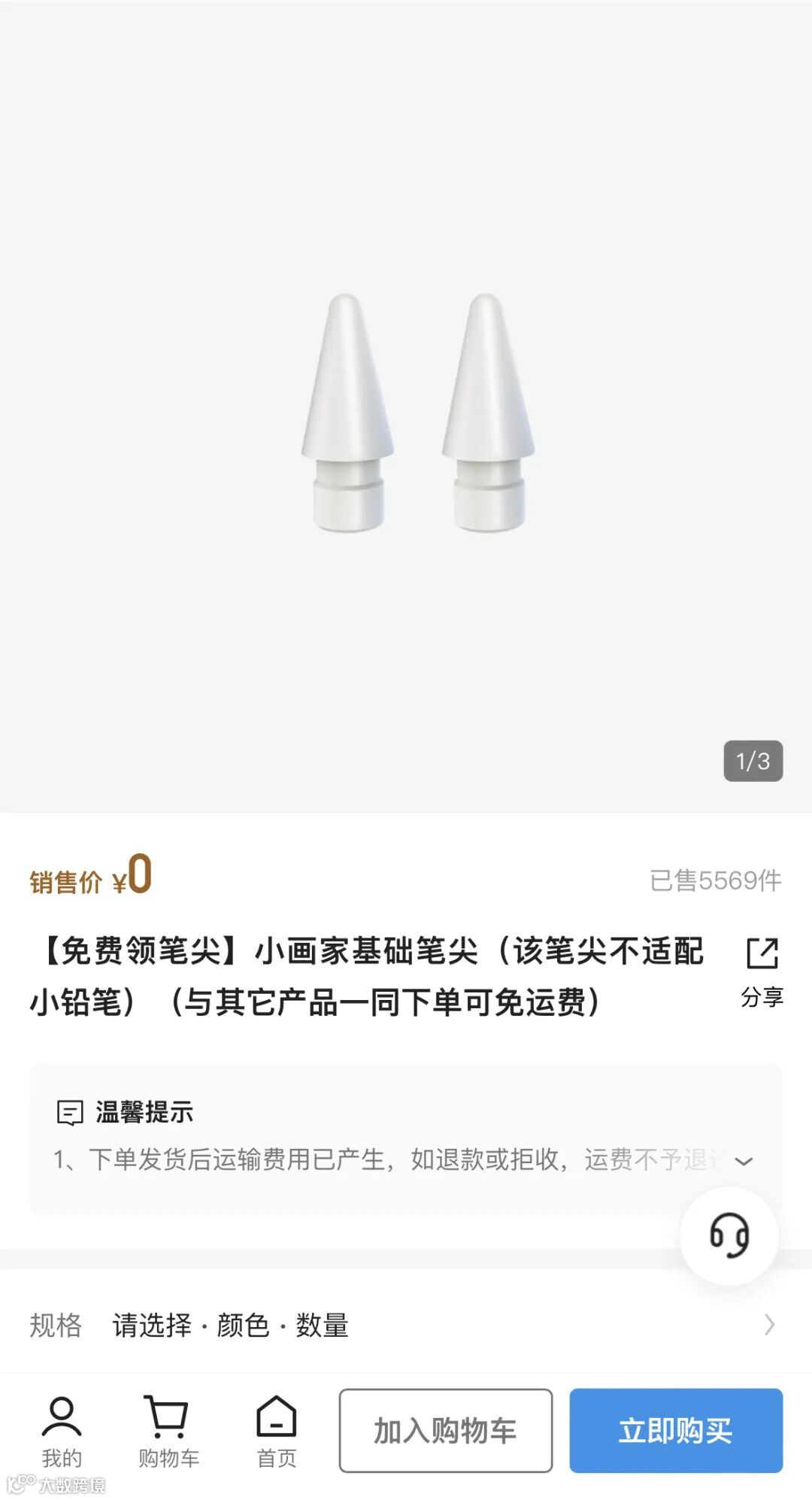Image resolution: width=812 pixels, height=1500 pixels.
Task: Expand the 温馨提示 notice
Action: 744,1161
